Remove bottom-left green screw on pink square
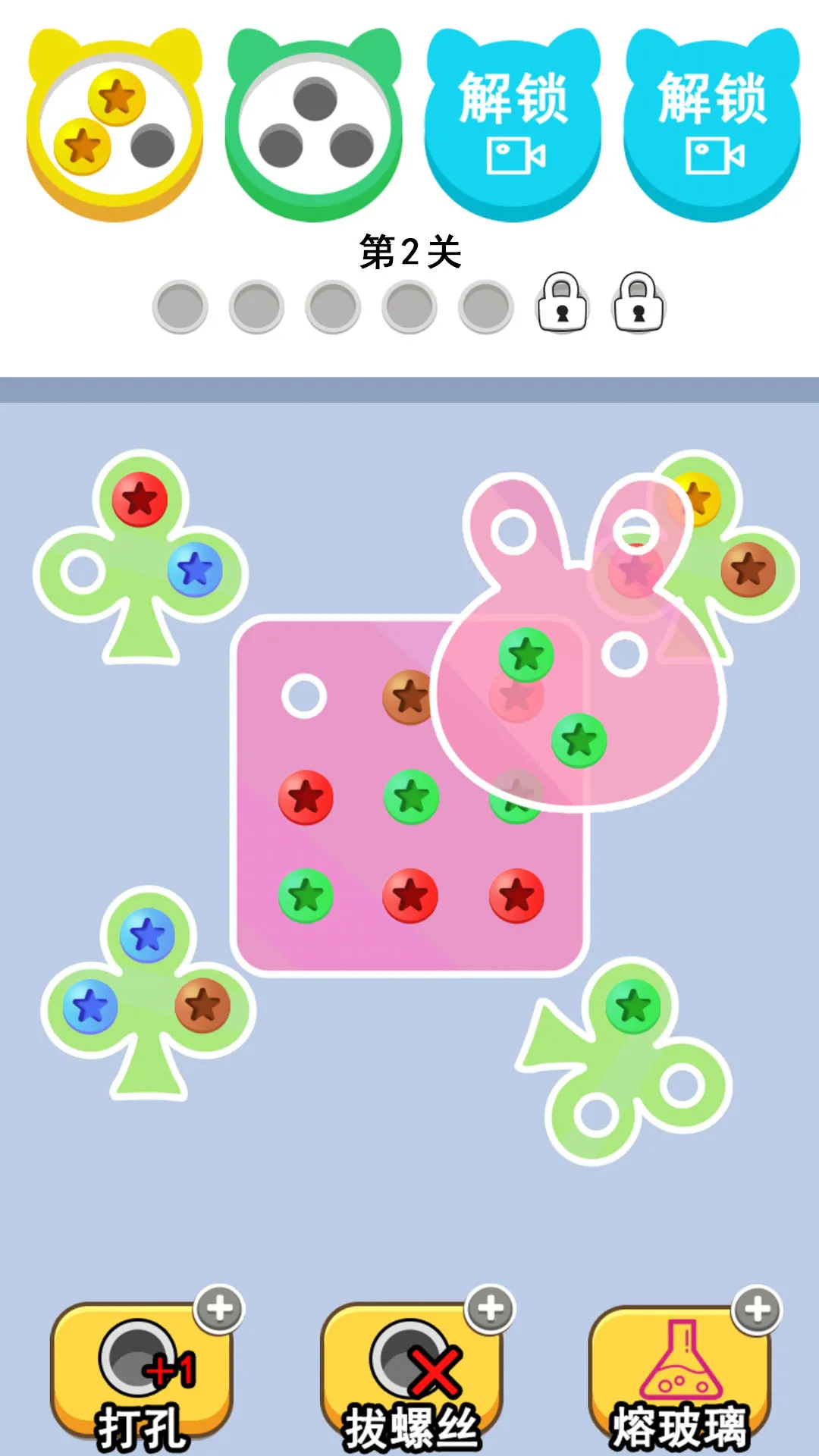Image resolution: width=819 pixels, height=1456 pixels. (306, 896)
